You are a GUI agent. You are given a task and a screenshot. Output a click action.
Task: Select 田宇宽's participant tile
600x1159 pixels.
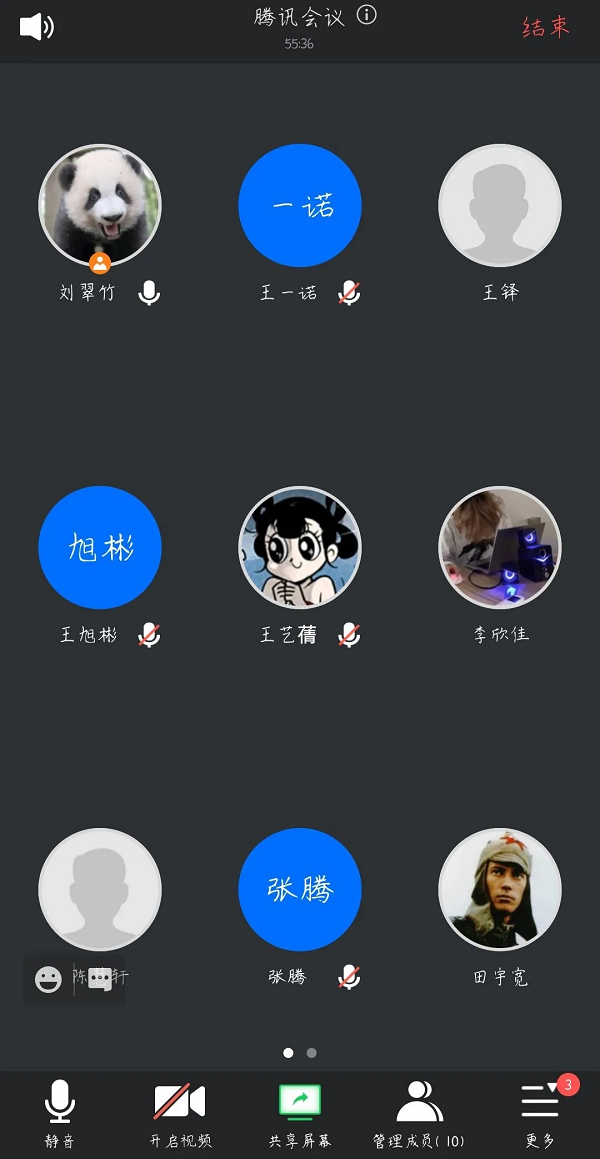[x=500, y=889]
